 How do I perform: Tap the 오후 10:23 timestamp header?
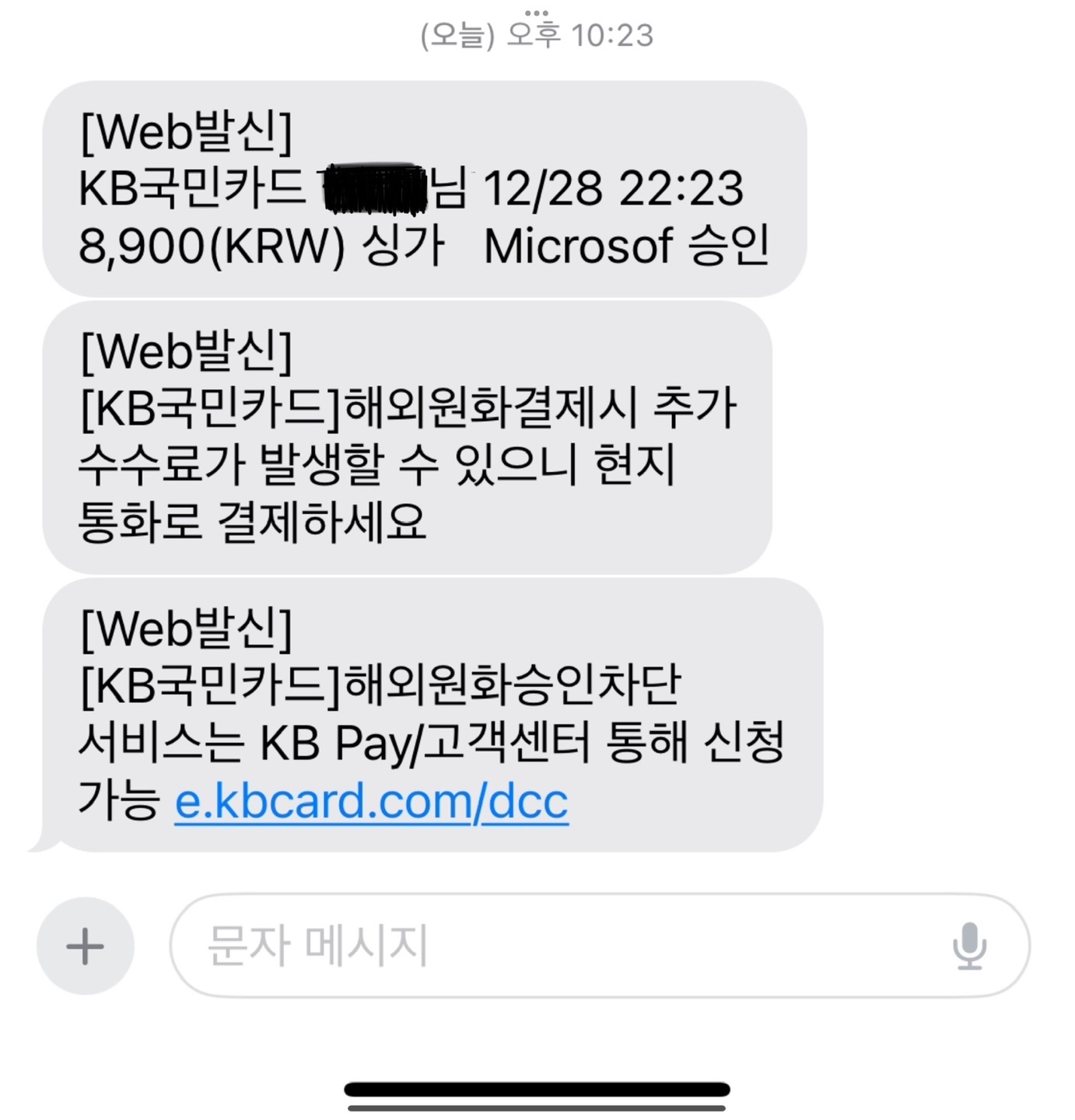[537, 35]
